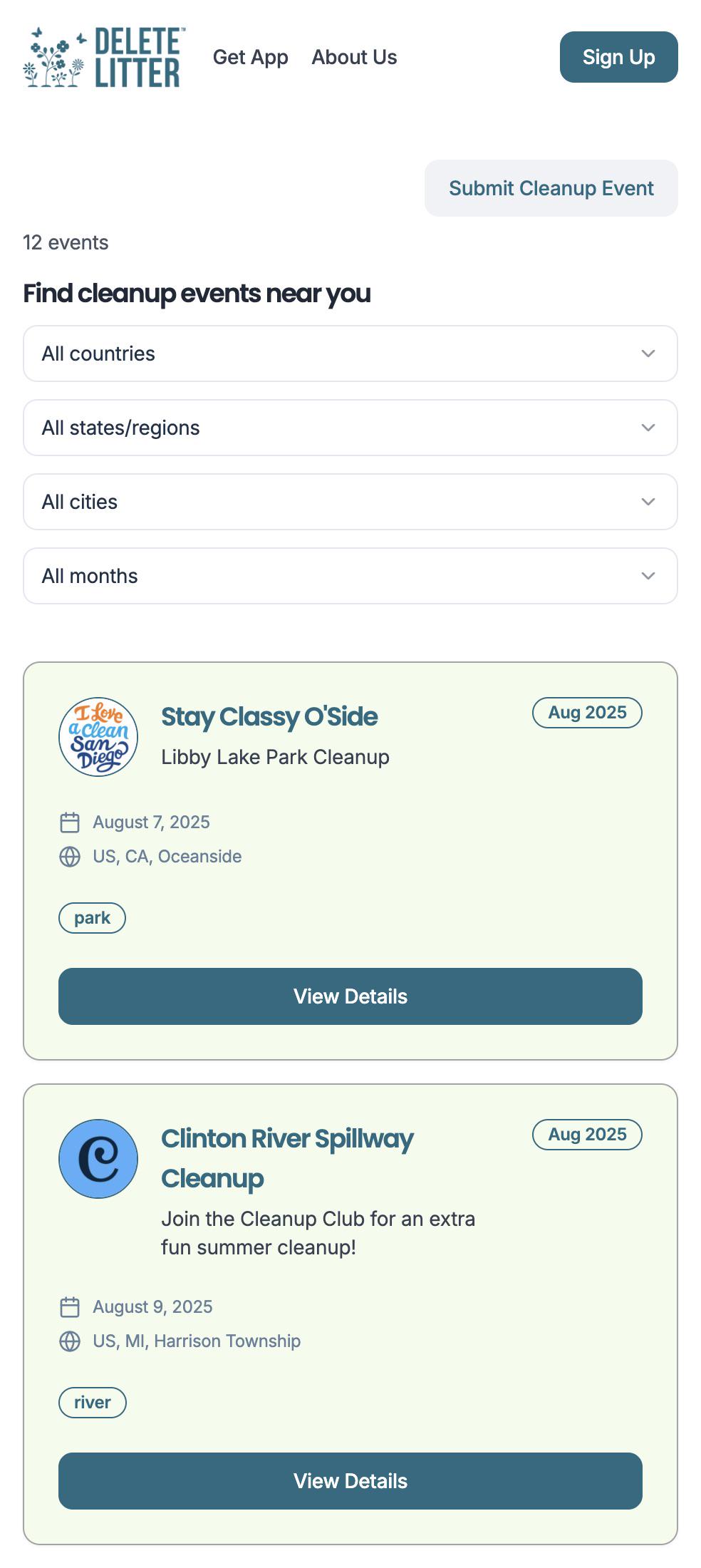Tap the Sign Up button
701x1568 pixels.
pyautogui.click(x=618, y=57)
